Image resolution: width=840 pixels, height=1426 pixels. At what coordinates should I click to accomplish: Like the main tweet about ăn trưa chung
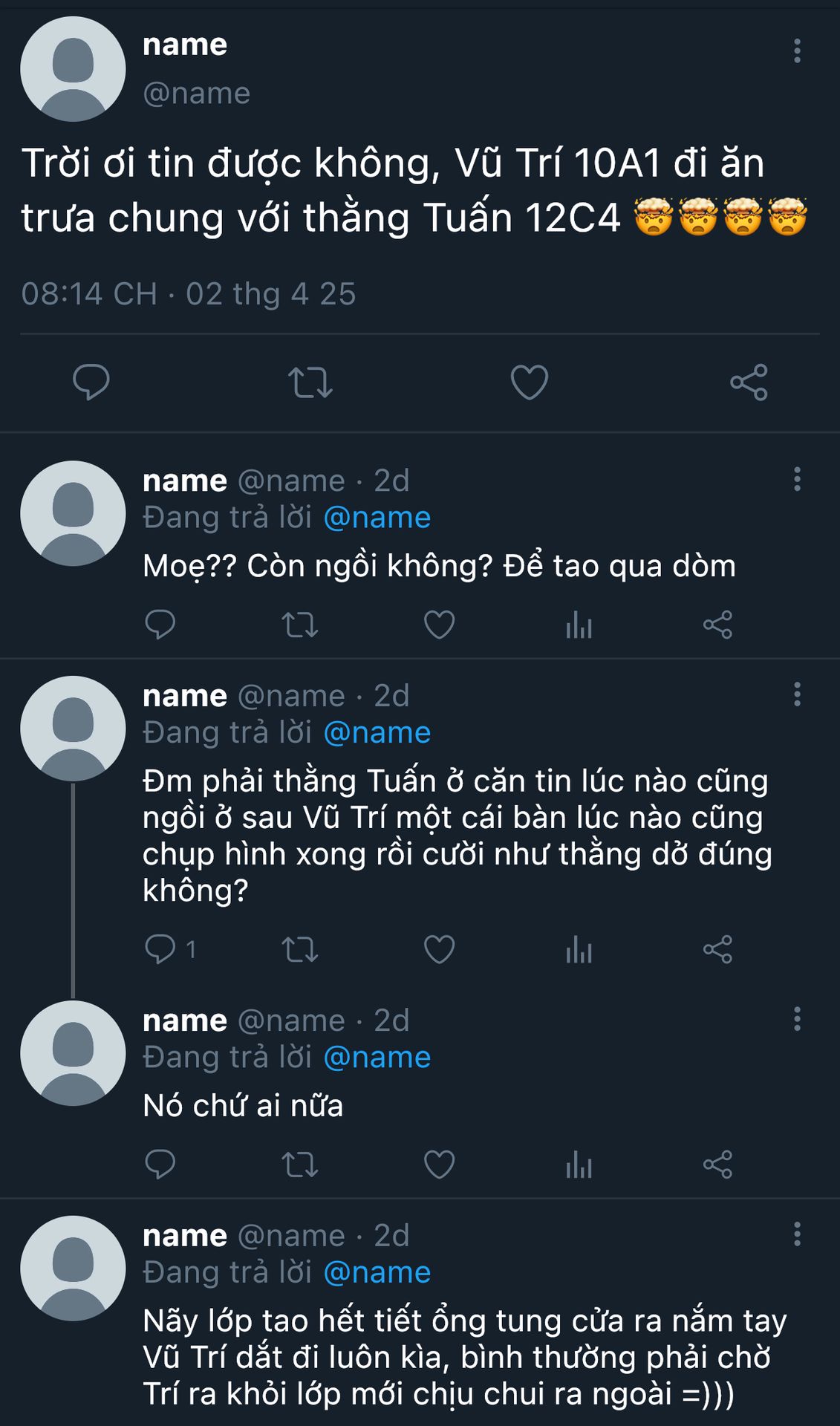click(530, 382)
